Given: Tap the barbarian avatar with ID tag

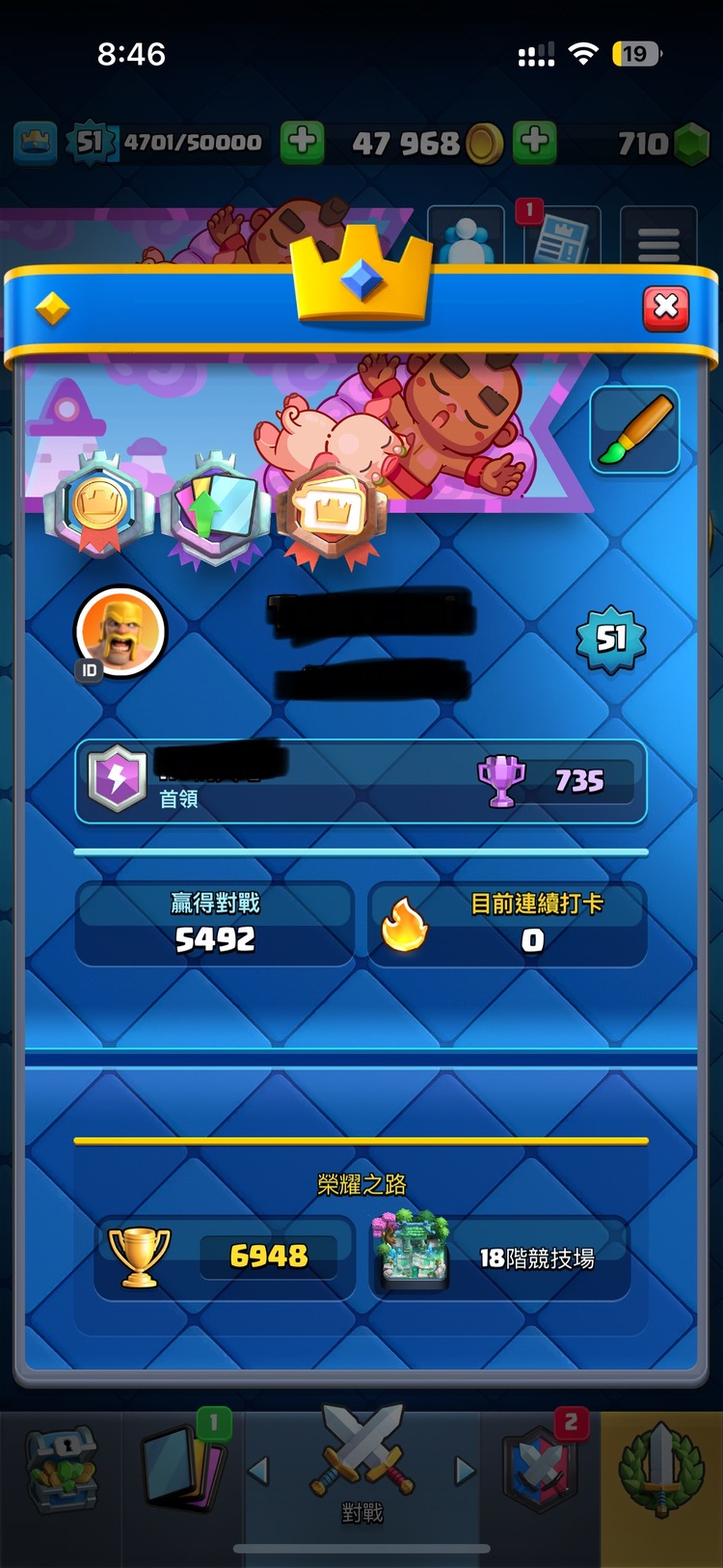Looking at the screenshot, I should pyautogui.click(x=120, y=633).
